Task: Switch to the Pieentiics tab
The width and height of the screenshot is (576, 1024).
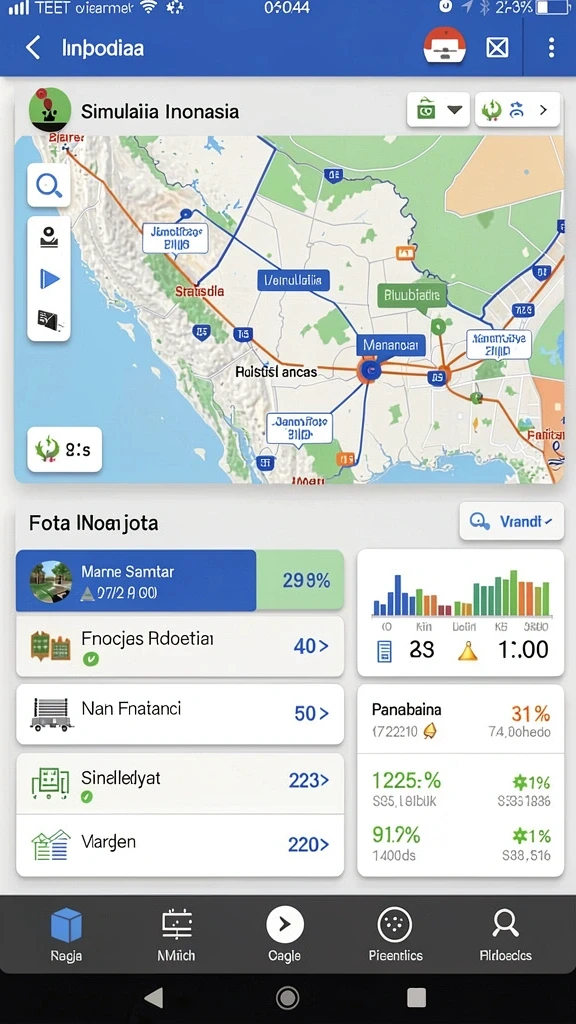Action: tap(395, 935)
